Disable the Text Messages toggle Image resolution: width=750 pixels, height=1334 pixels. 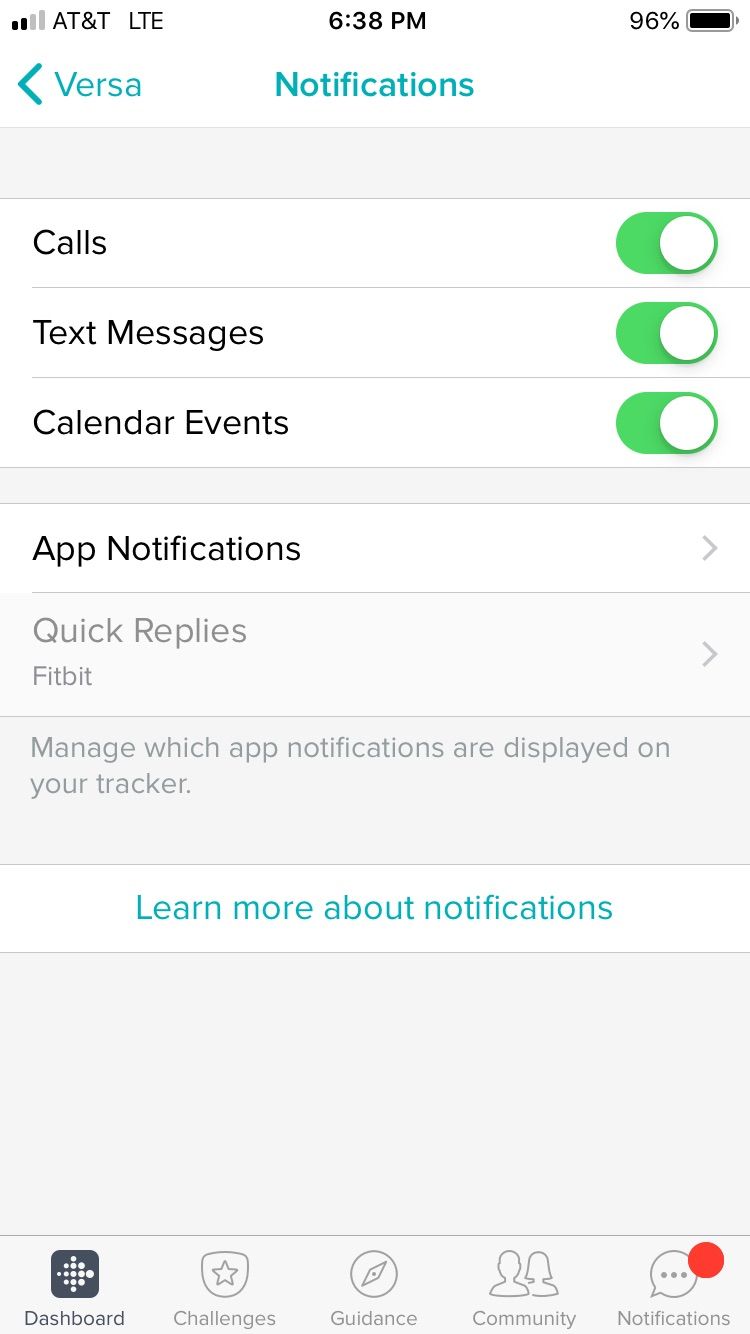tap(666, 333)
